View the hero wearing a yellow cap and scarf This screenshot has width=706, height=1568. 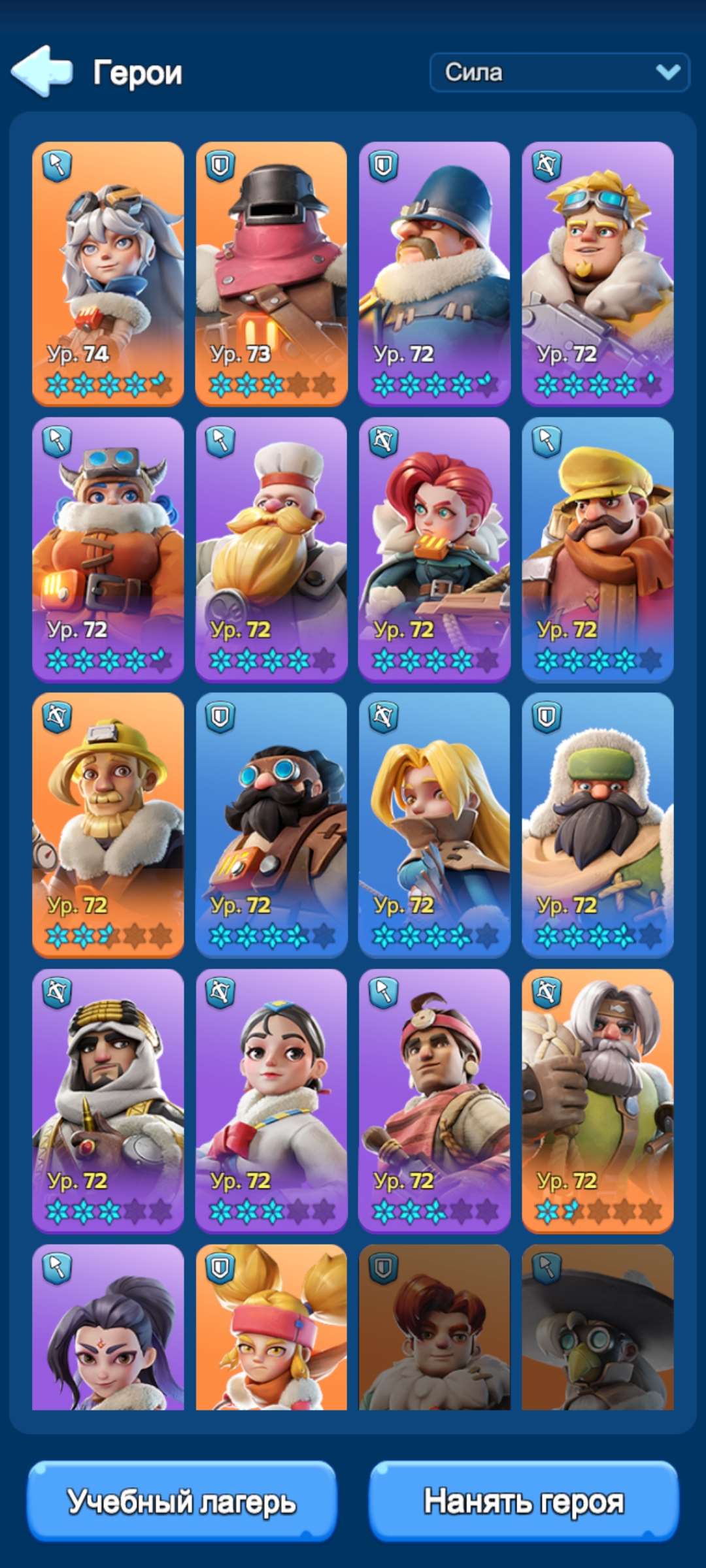point(597,549)
